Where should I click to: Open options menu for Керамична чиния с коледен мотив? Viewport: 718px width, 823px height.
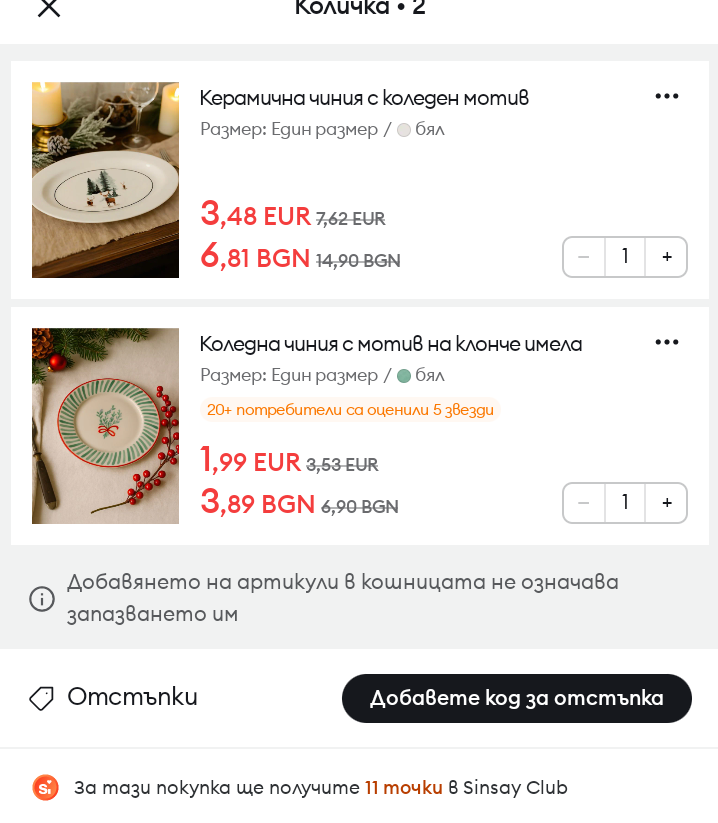pyautogui.click(x=666, y=96)
